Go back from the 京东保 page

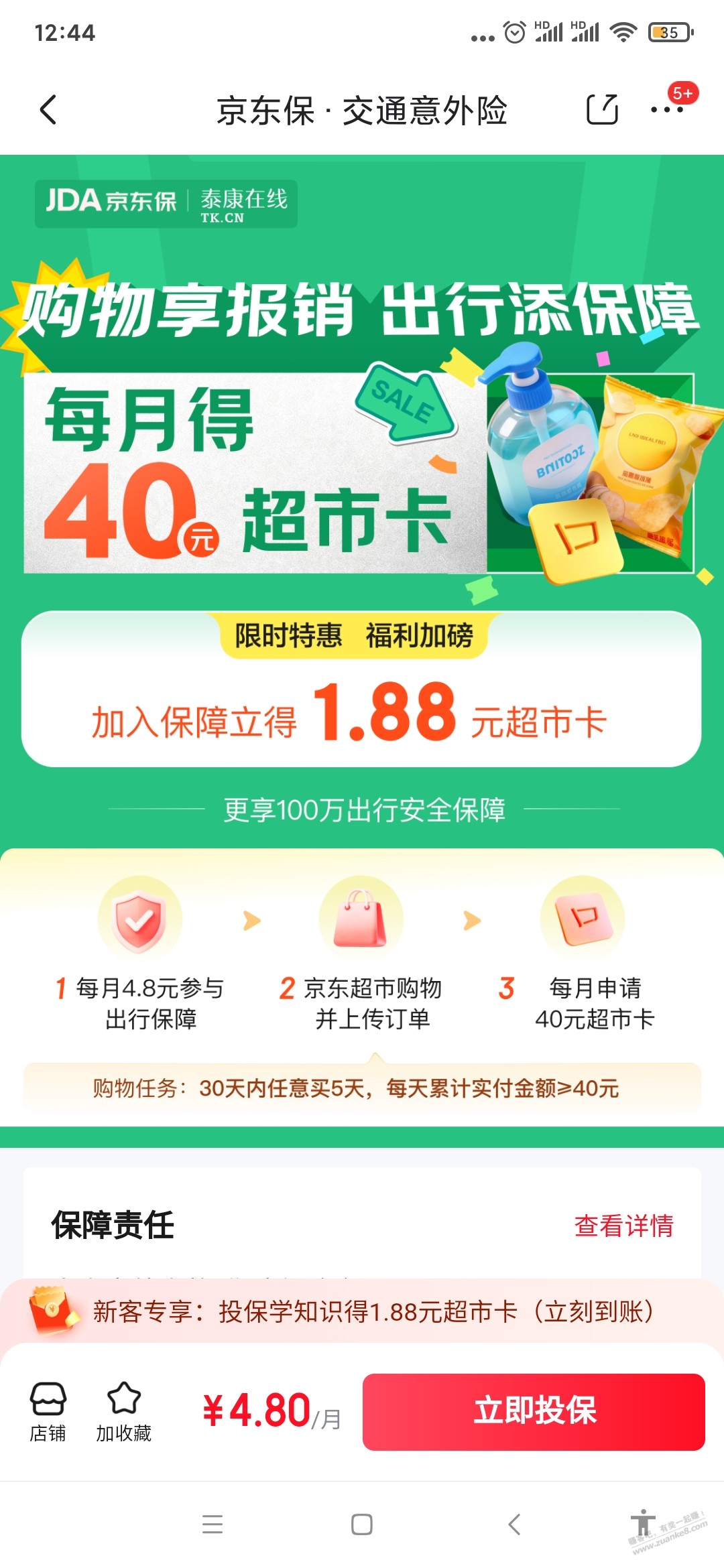click(48, 110)
